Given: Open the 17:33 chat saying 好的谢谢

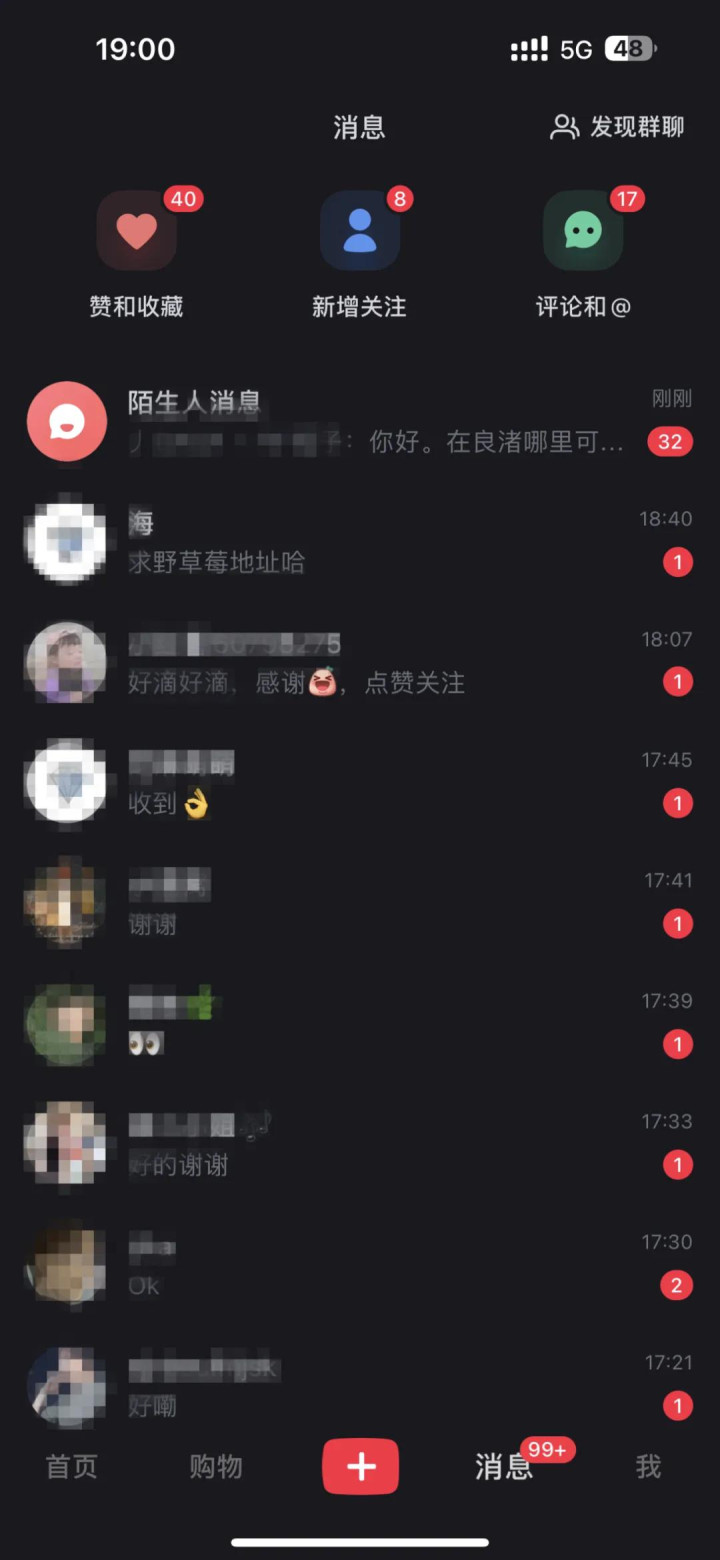Looking at the screenshot, I should (360, 1144).
